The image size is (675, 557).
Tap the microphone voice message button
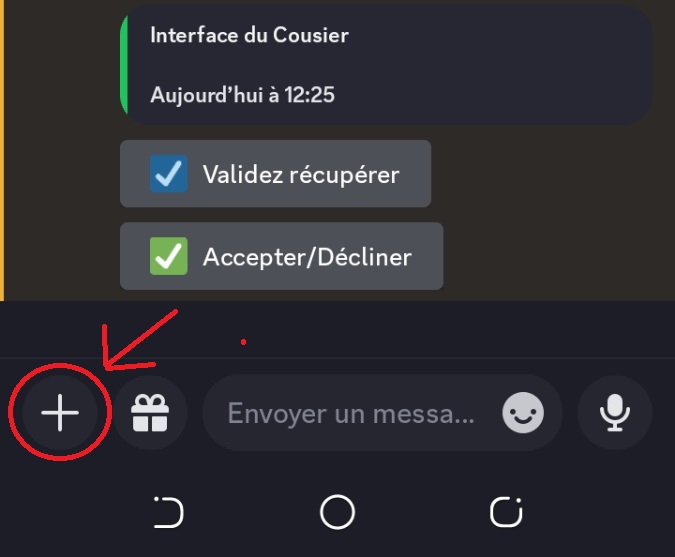click(x=614, y=412)
